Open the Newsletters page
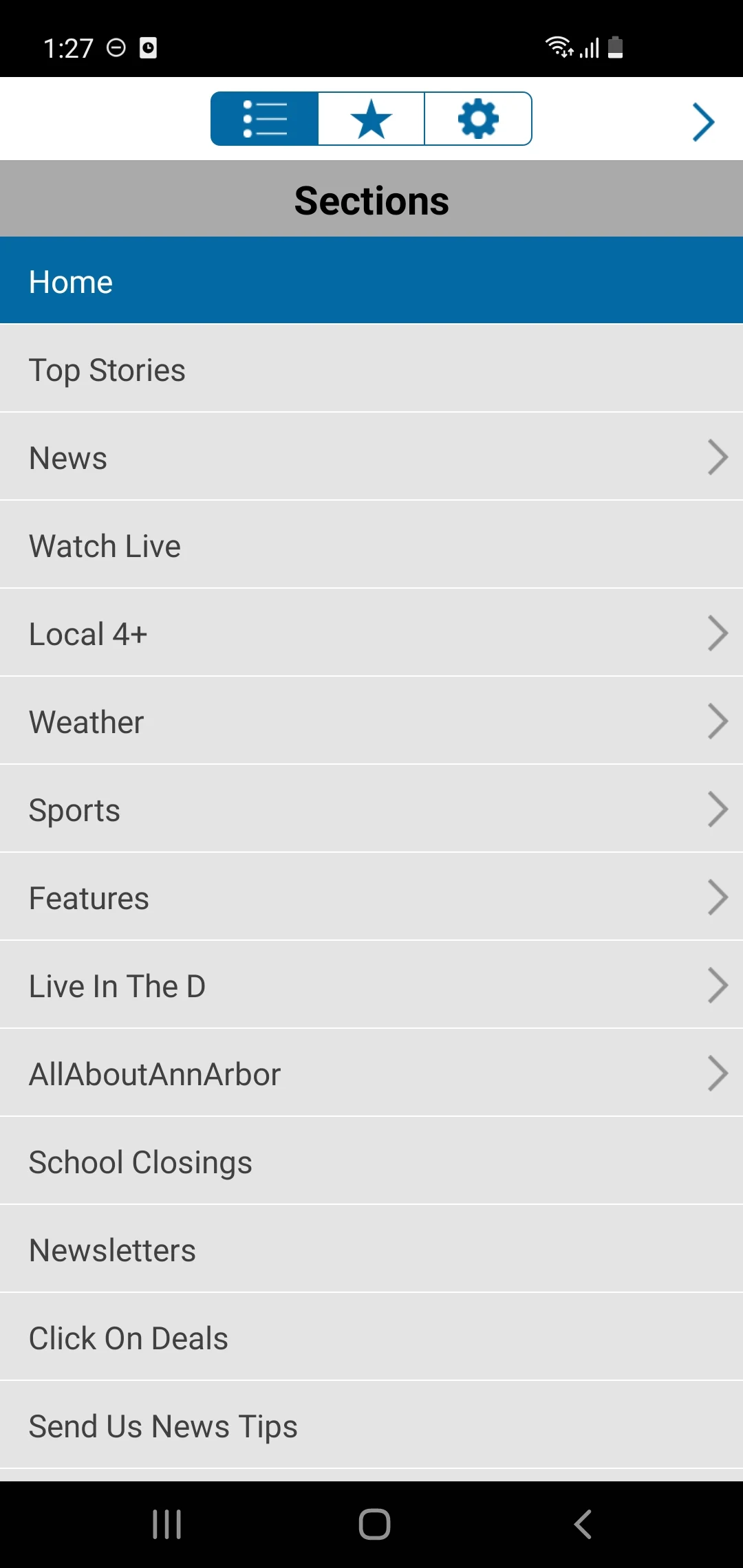 tap(371, 1249)
